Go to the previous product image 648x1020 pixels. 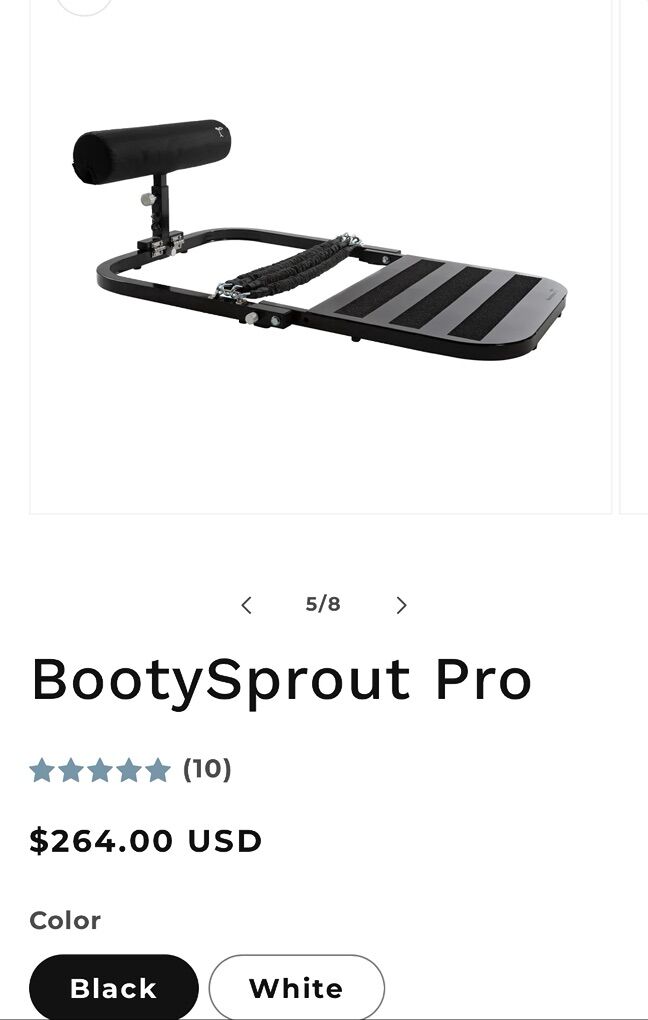pyautogui.click(x=246, y=605)
